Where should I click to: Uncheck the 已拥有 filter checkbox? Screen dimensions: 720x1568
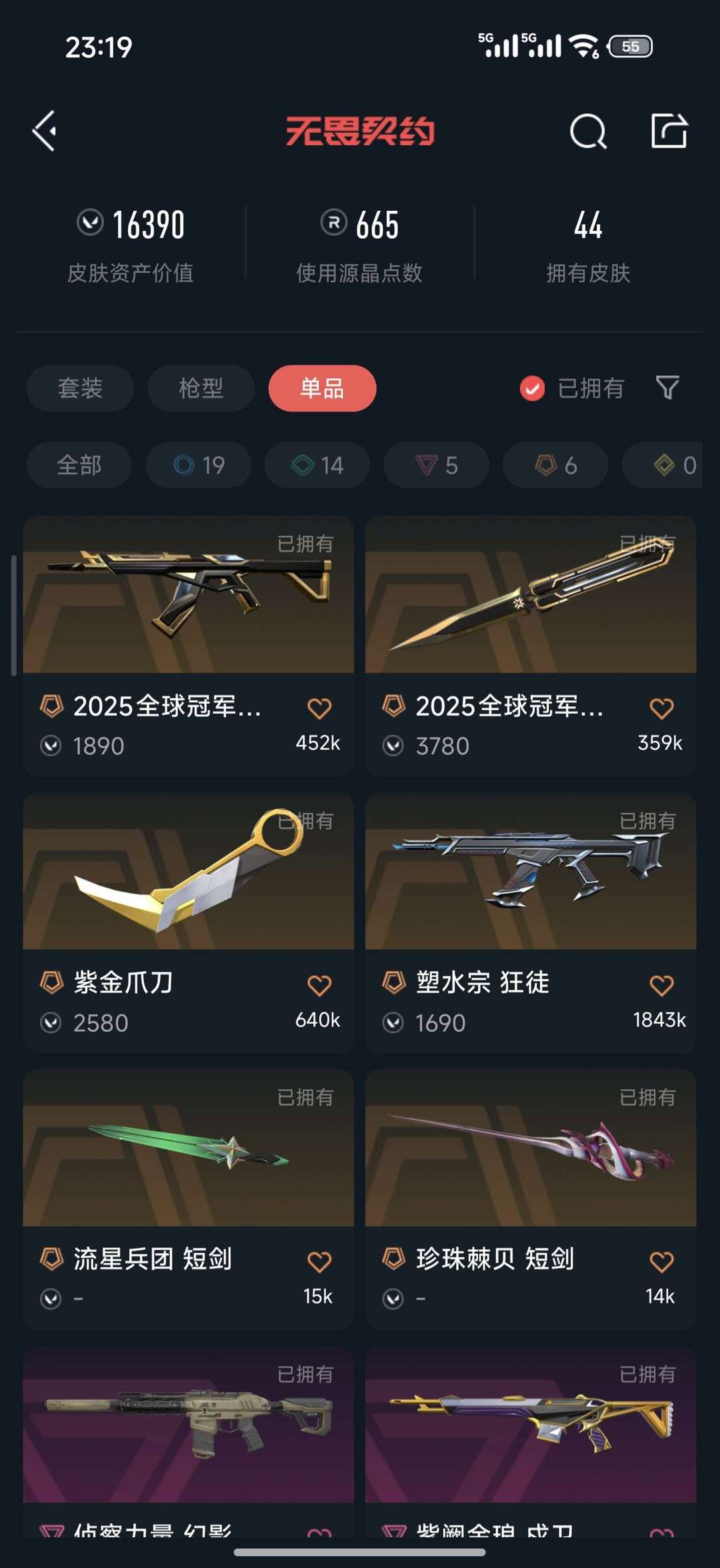pos(532,388)
